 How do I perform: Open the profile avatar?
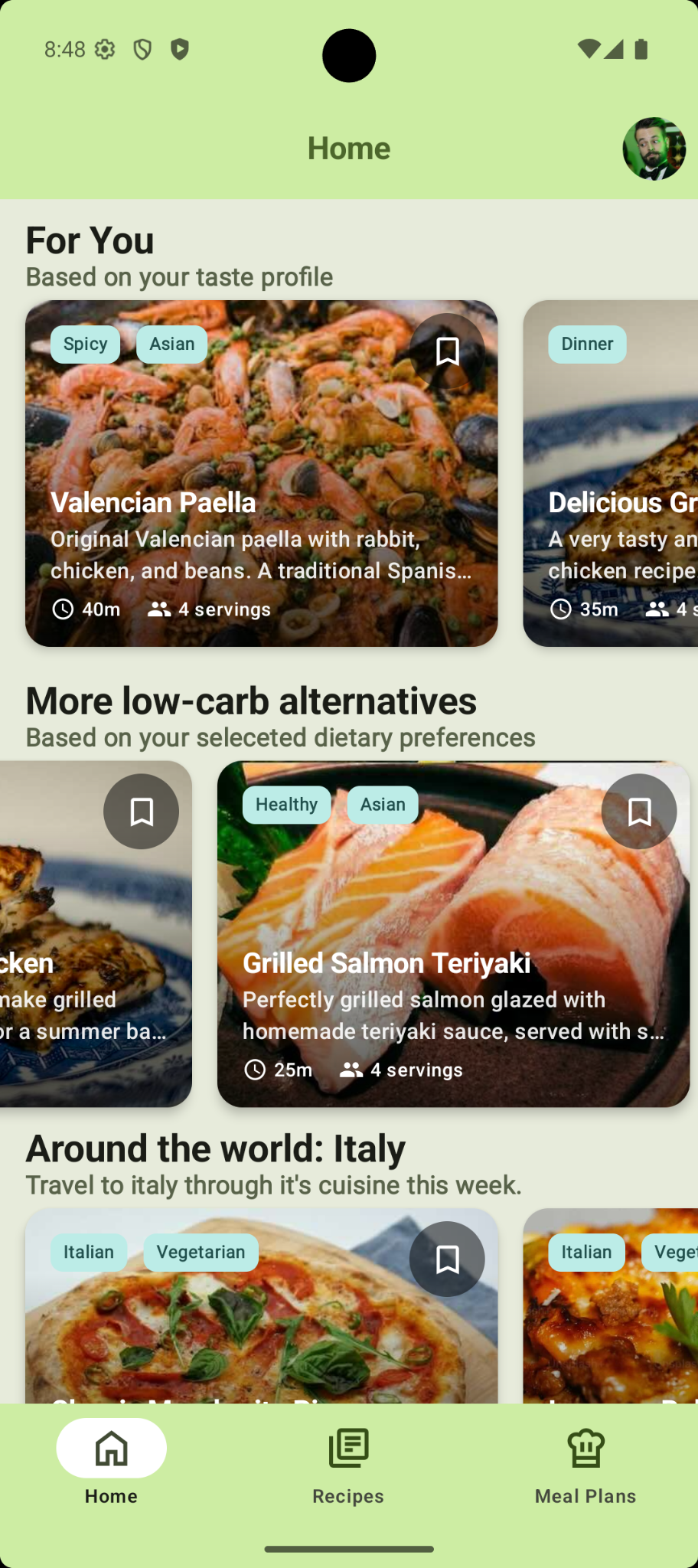[654, 149]
